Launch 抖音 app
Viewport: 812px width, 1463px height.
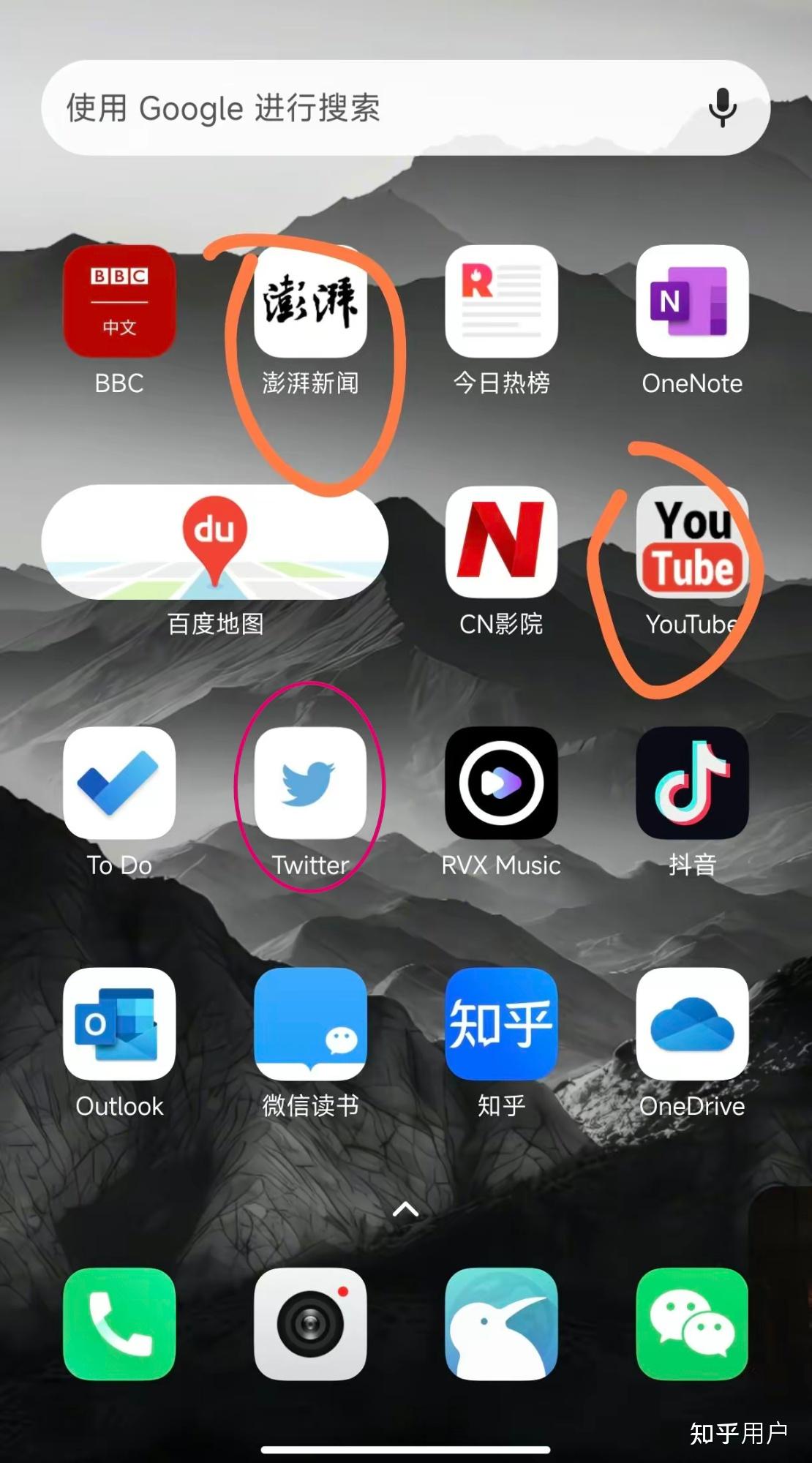tap(692, 783)
